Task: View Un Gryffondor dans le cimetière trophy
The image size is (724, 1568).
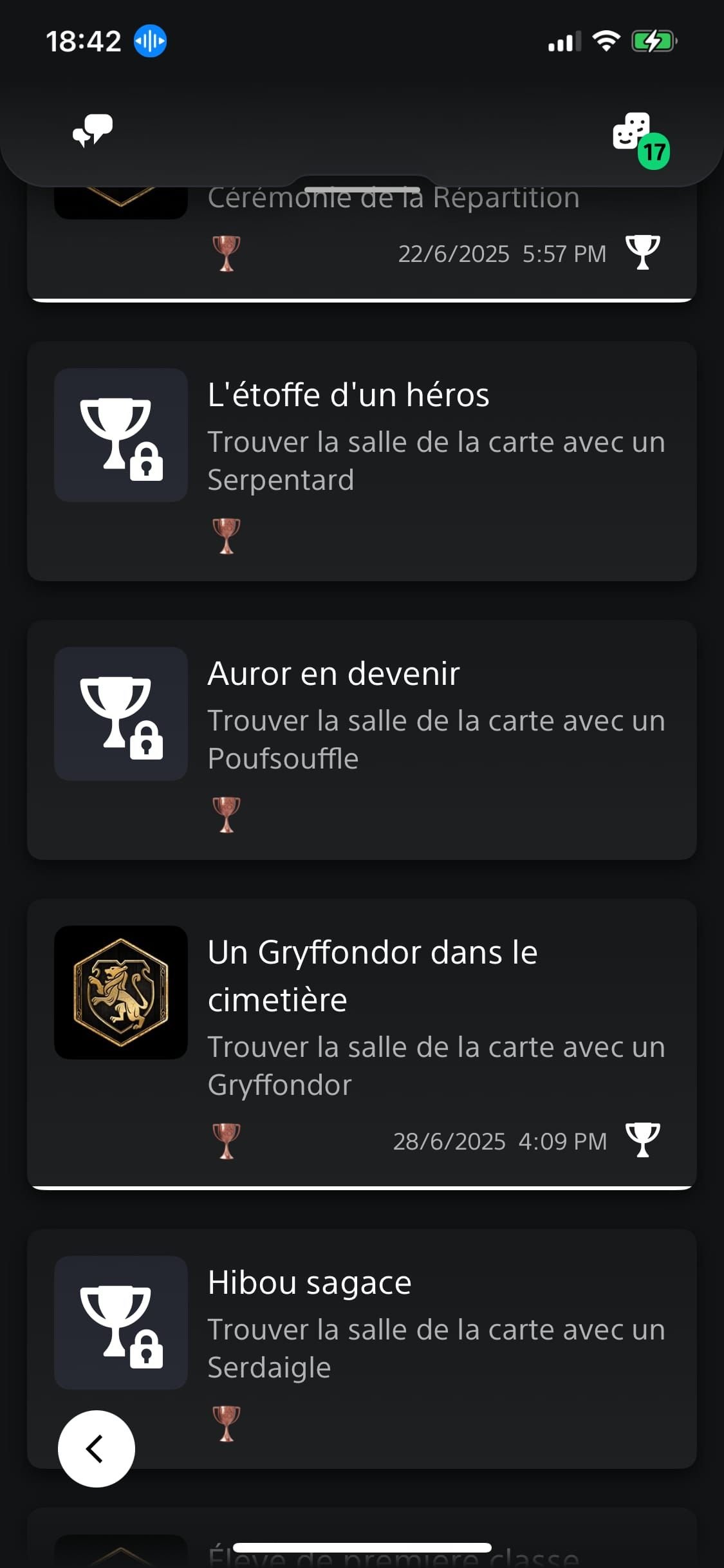Action: [362, 1043]
